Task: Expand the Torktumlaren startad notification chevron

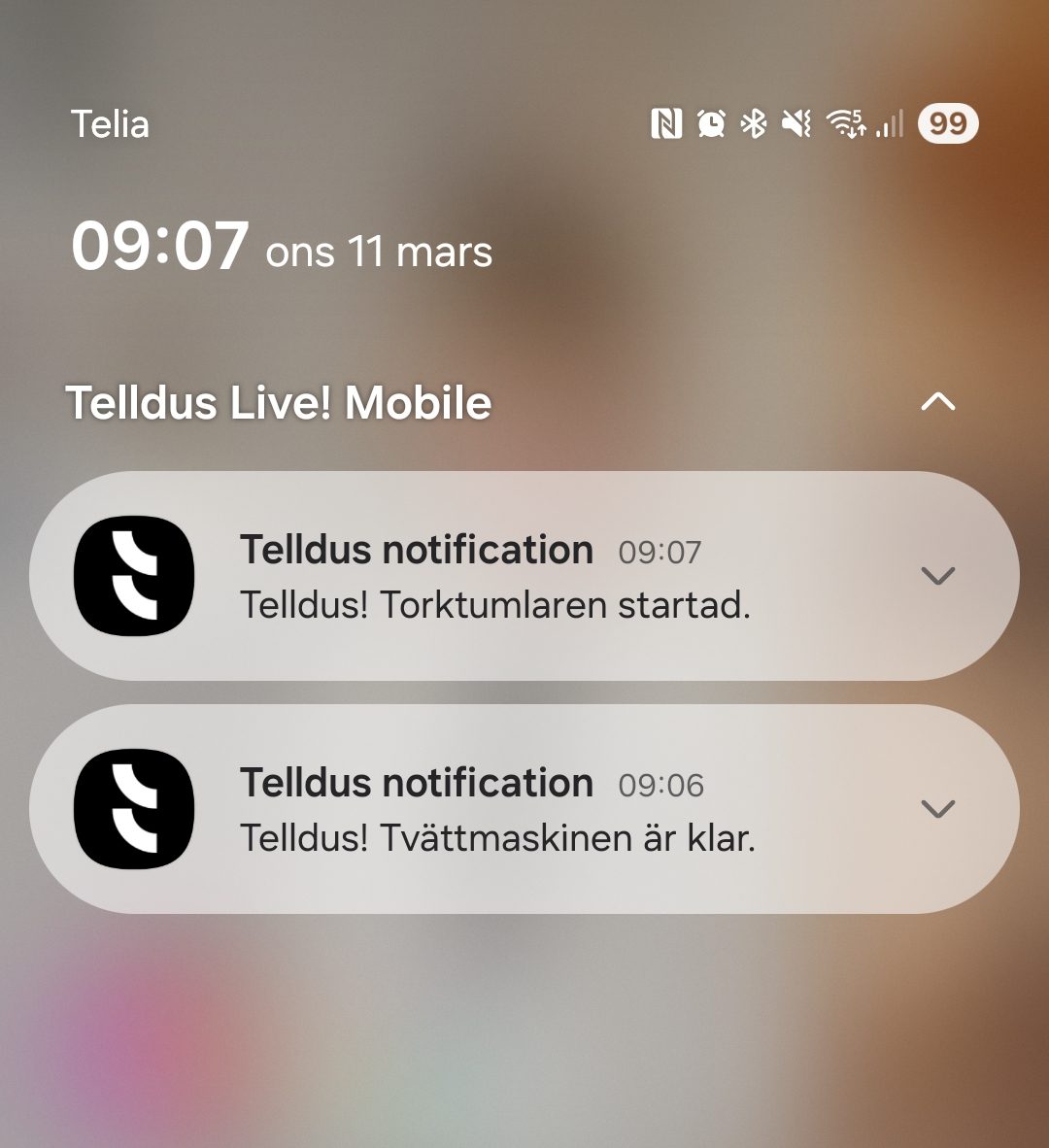Action: coord(937,576)
